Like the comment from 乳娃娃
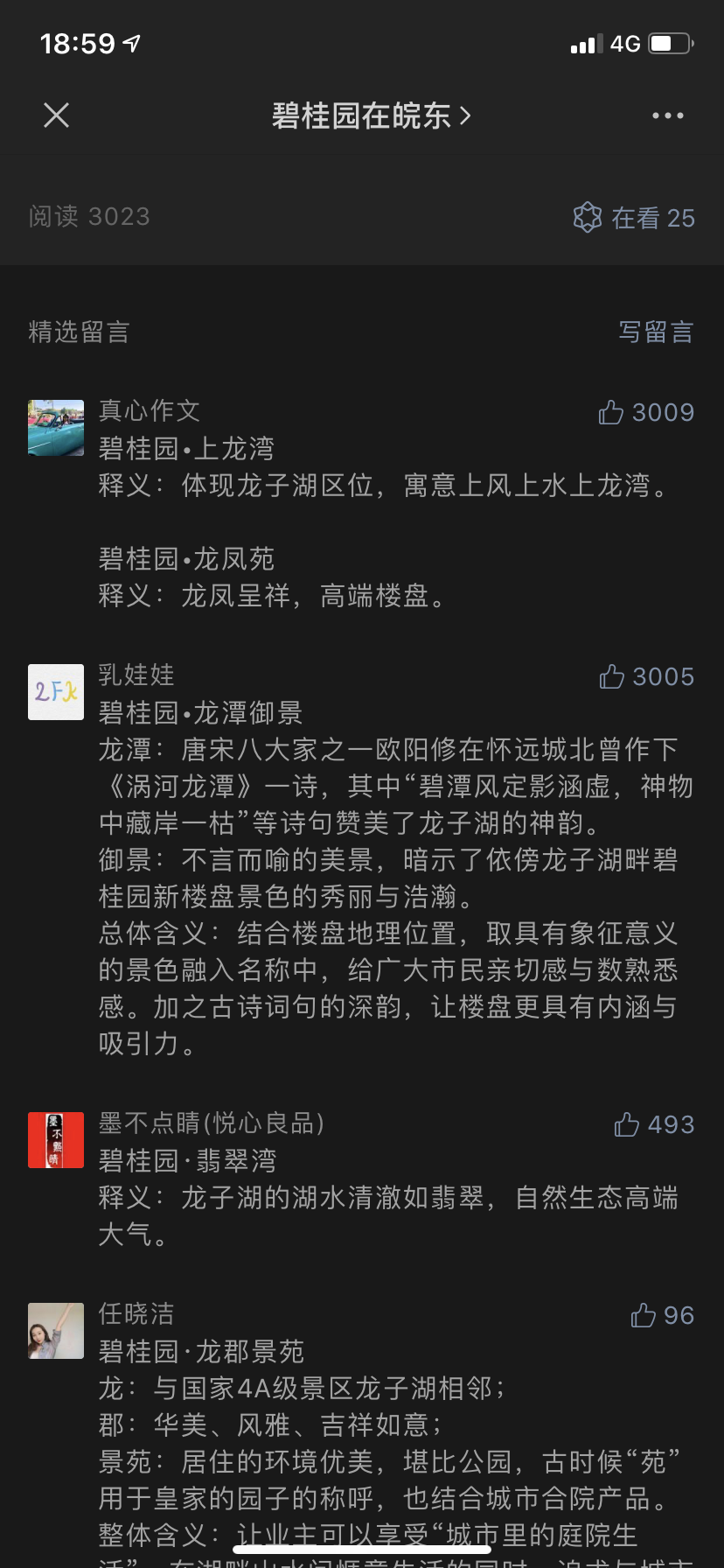 pyautogui.click(x=612, y=676)
